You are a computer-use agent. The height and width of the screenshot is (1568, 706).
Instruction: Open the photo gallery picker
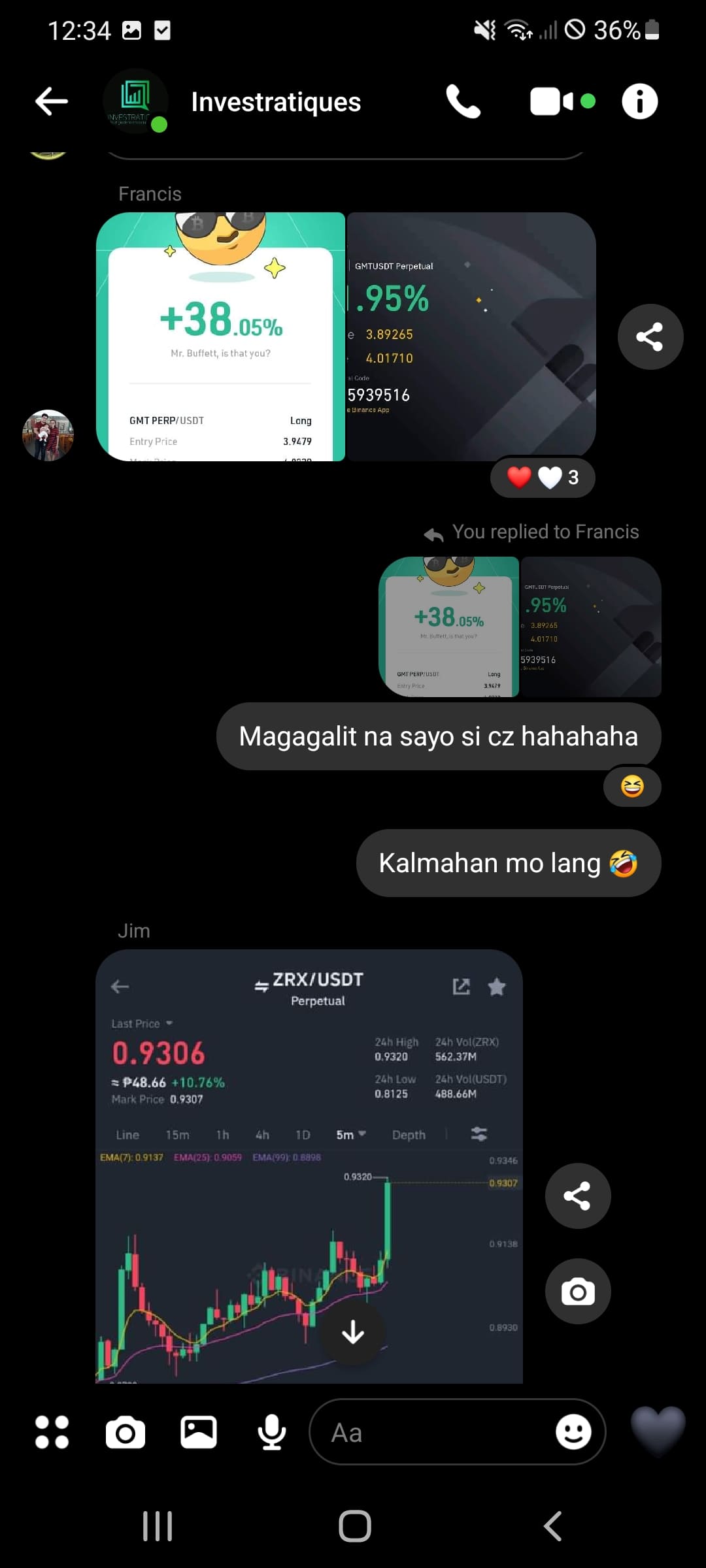[x=199, y=1433]
